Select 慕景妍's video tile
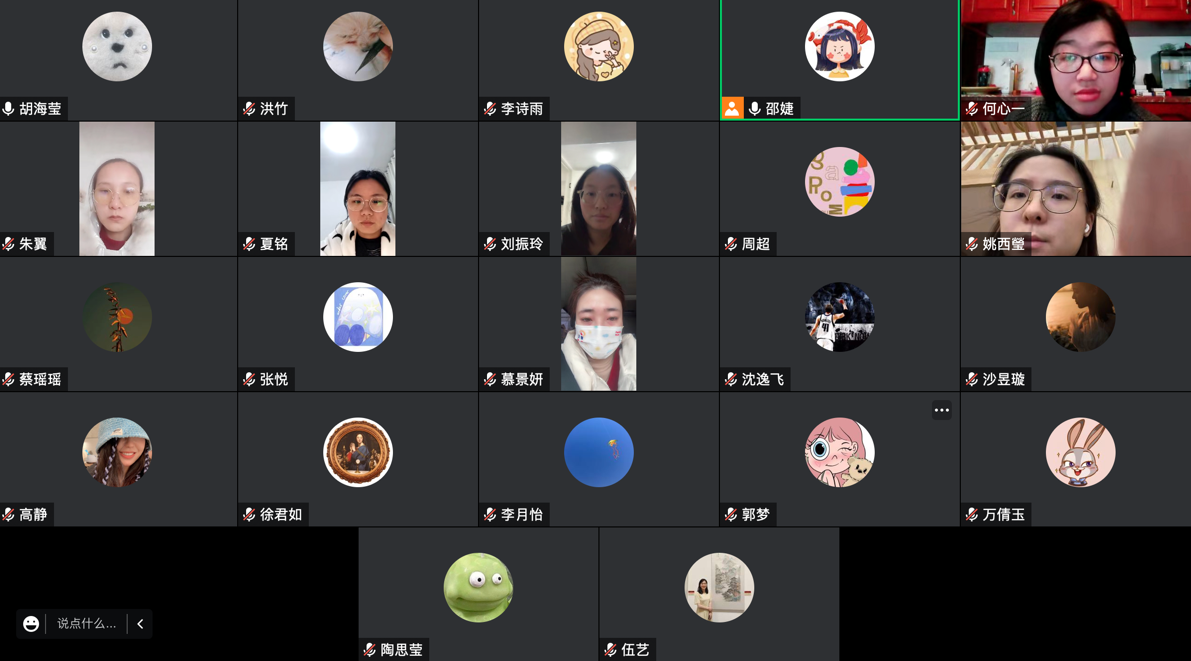This screenshot has width=1191, height=661. tap(598, 324)
